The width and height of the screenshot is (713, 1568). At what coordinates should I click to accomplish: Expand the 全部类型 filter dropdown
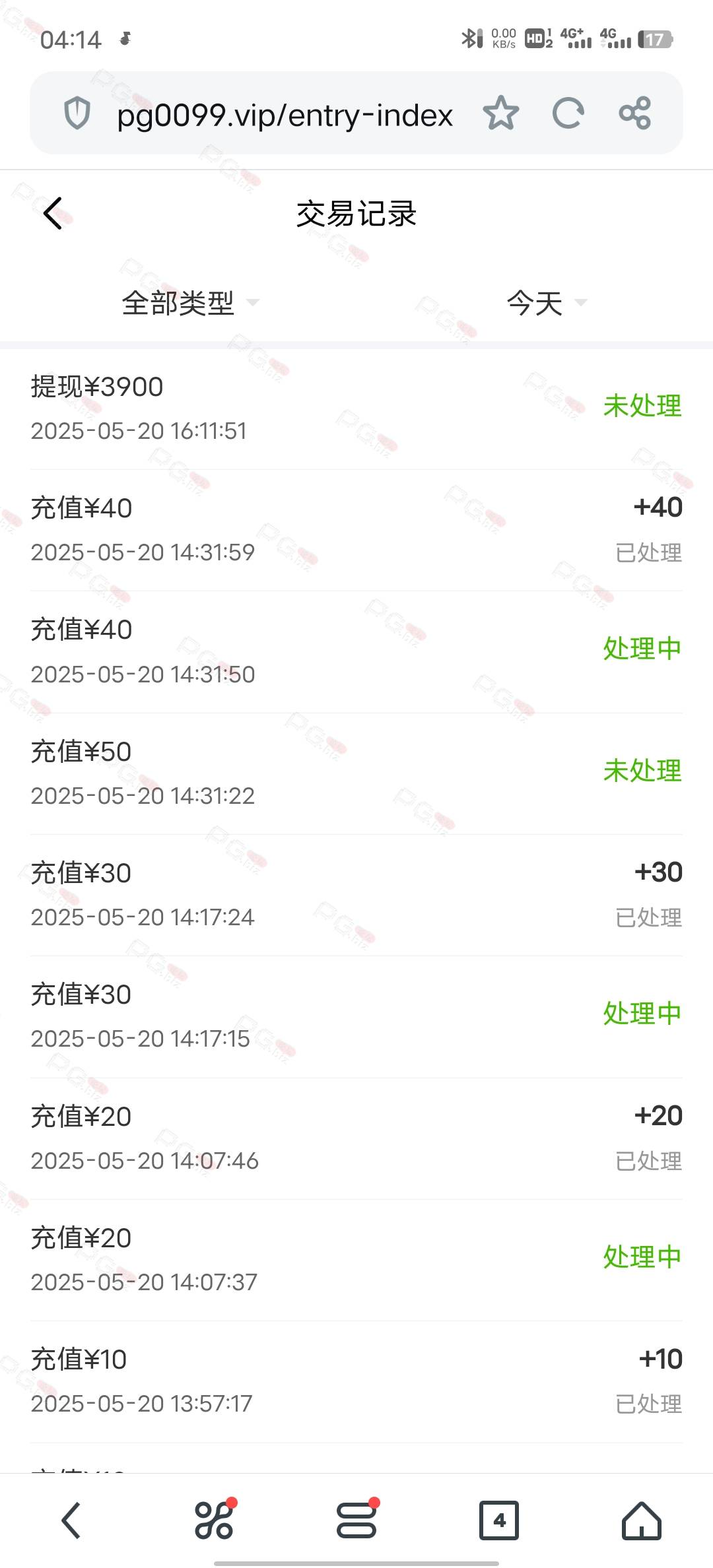(190, 303)
